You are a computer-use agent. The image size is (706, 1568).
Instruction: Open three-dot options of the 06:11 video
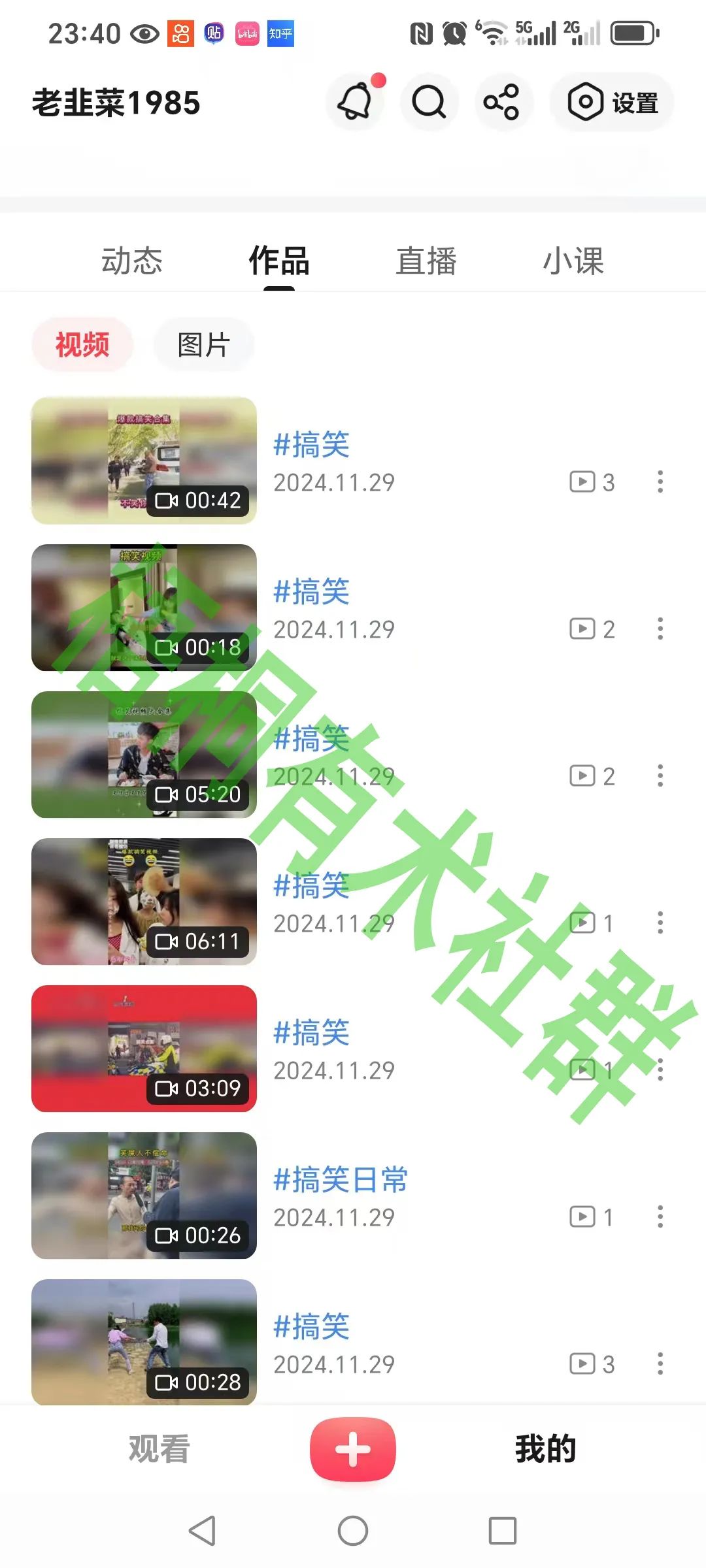pos(662,923)
